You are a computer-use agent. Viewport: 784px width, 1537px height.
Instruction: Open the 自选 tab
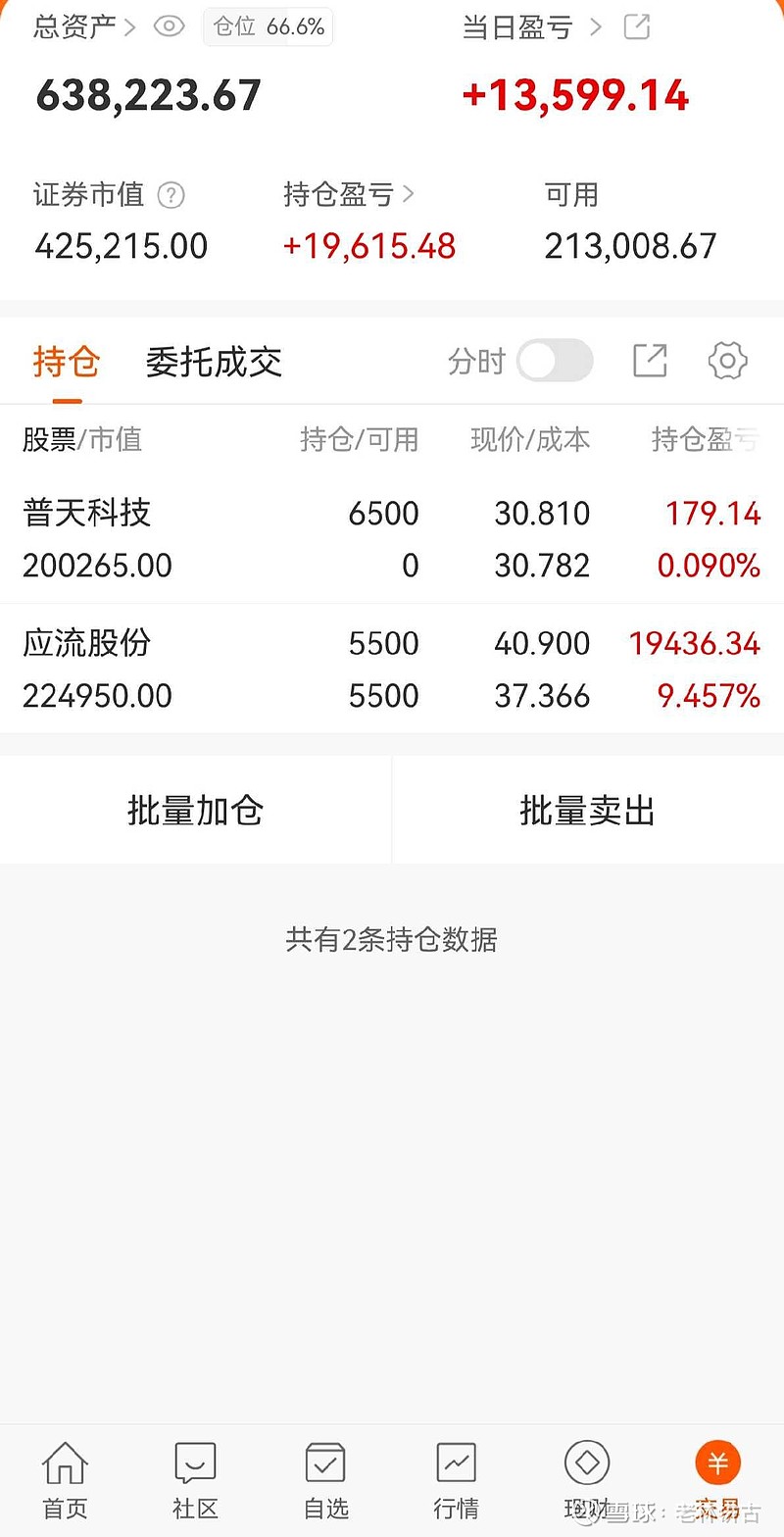point(325,1480)
